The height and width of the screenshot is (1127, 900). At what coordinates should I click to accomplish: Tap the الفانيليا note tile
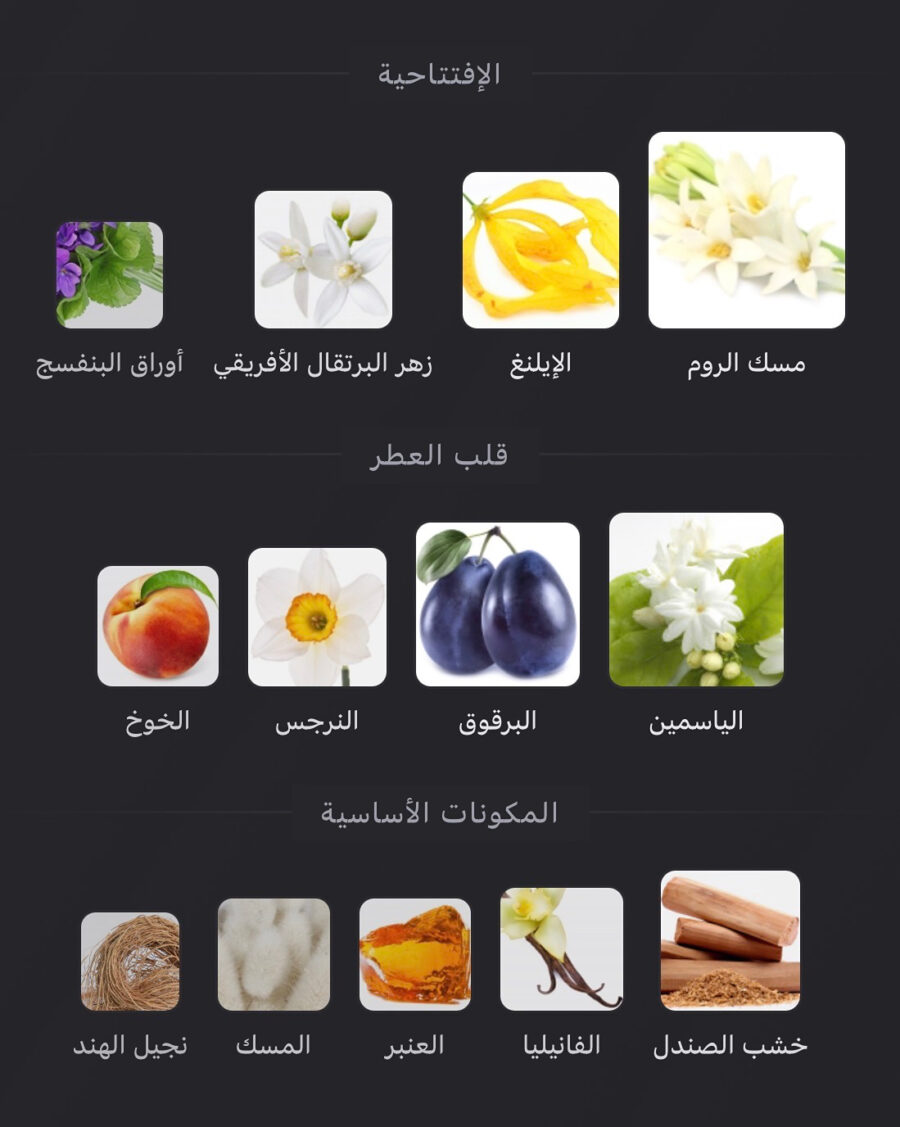point(561,949)
